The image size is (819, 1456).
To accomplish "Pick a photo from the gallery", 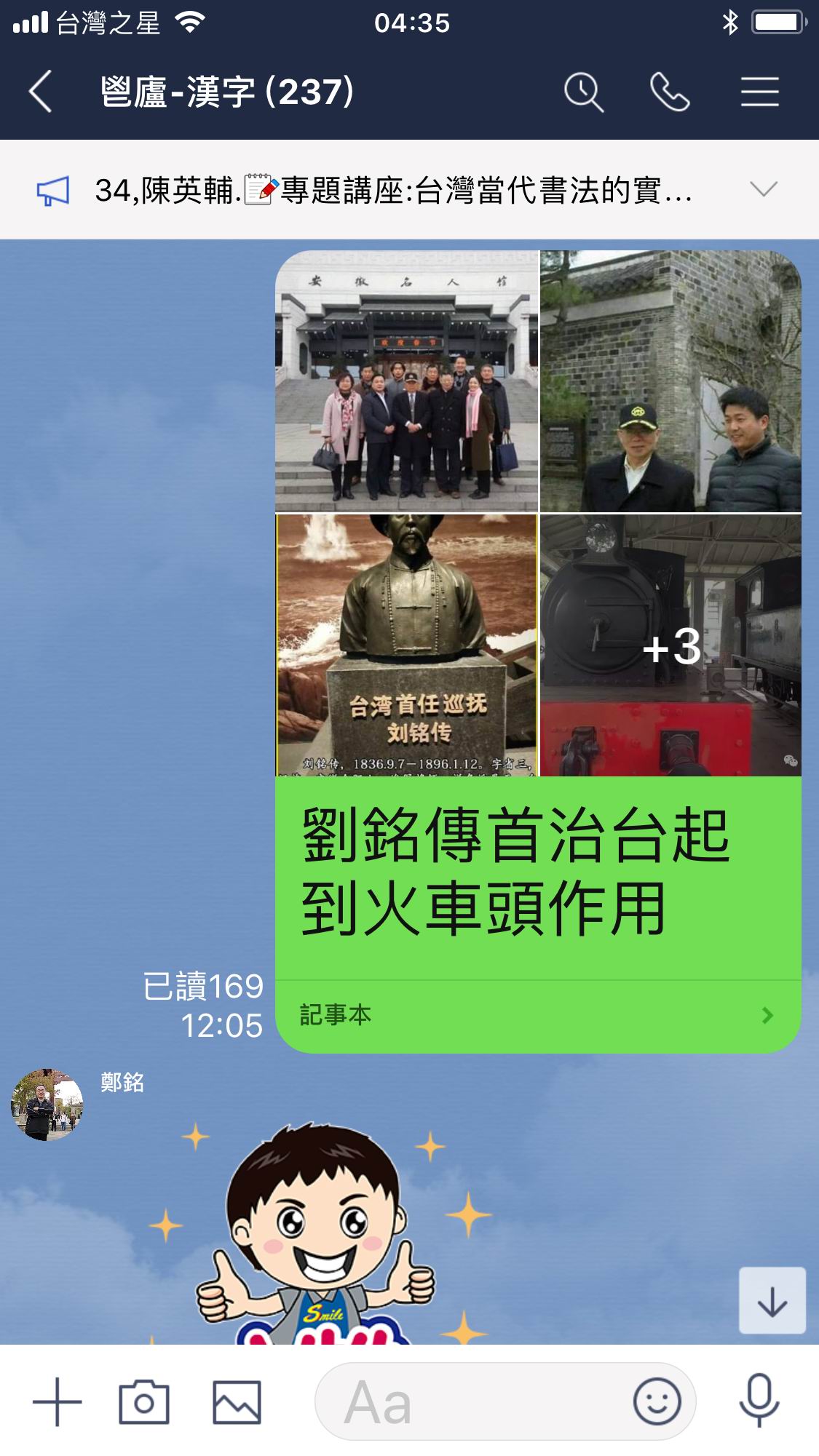I will (x=237, y=1401).
